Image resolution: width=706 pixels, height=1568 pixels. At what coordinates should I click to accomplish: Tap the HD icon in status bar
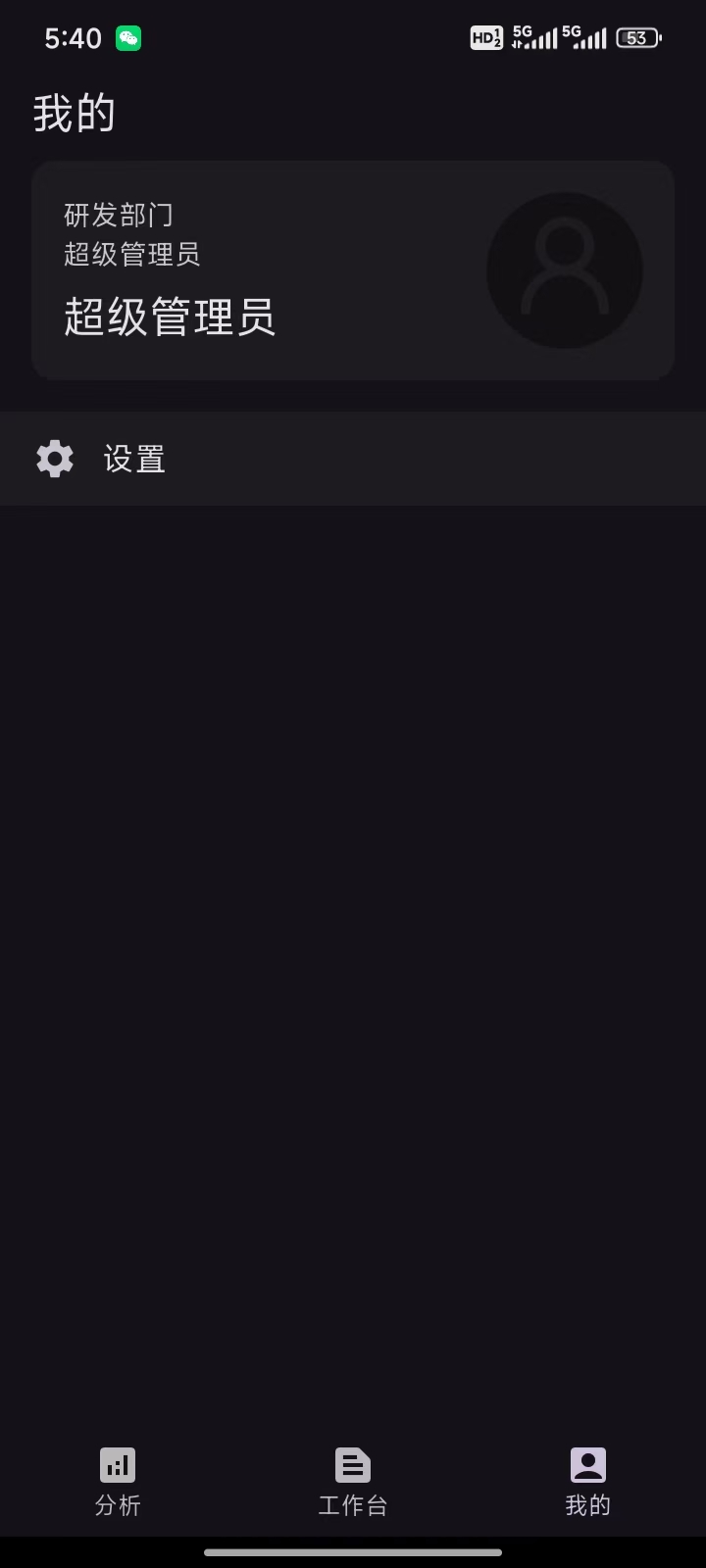485,37
